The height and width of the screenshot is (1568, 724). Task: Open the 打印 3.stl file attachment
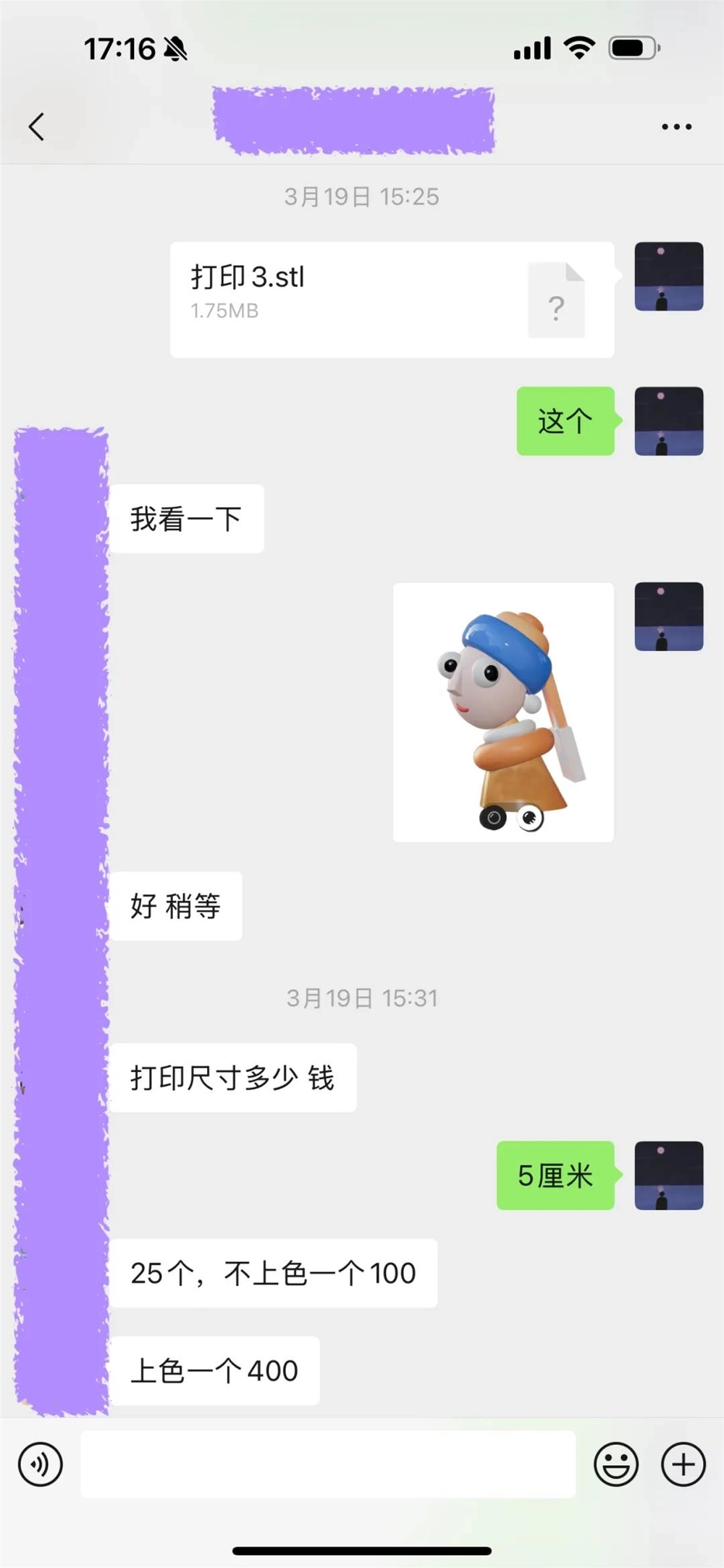[392, 299]
